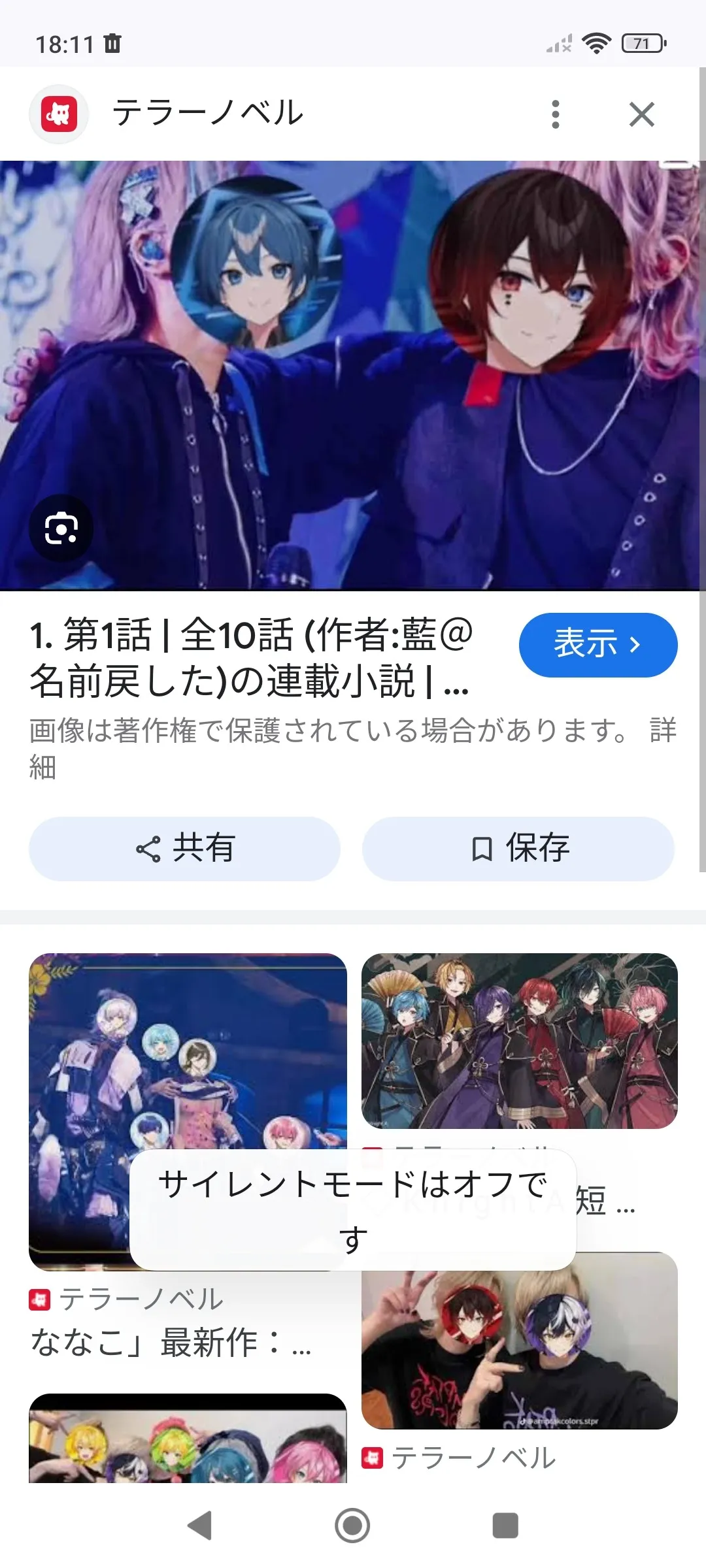Open the six kimono characters related image
706x1568 pixels.
click(x=519, y=1041)
